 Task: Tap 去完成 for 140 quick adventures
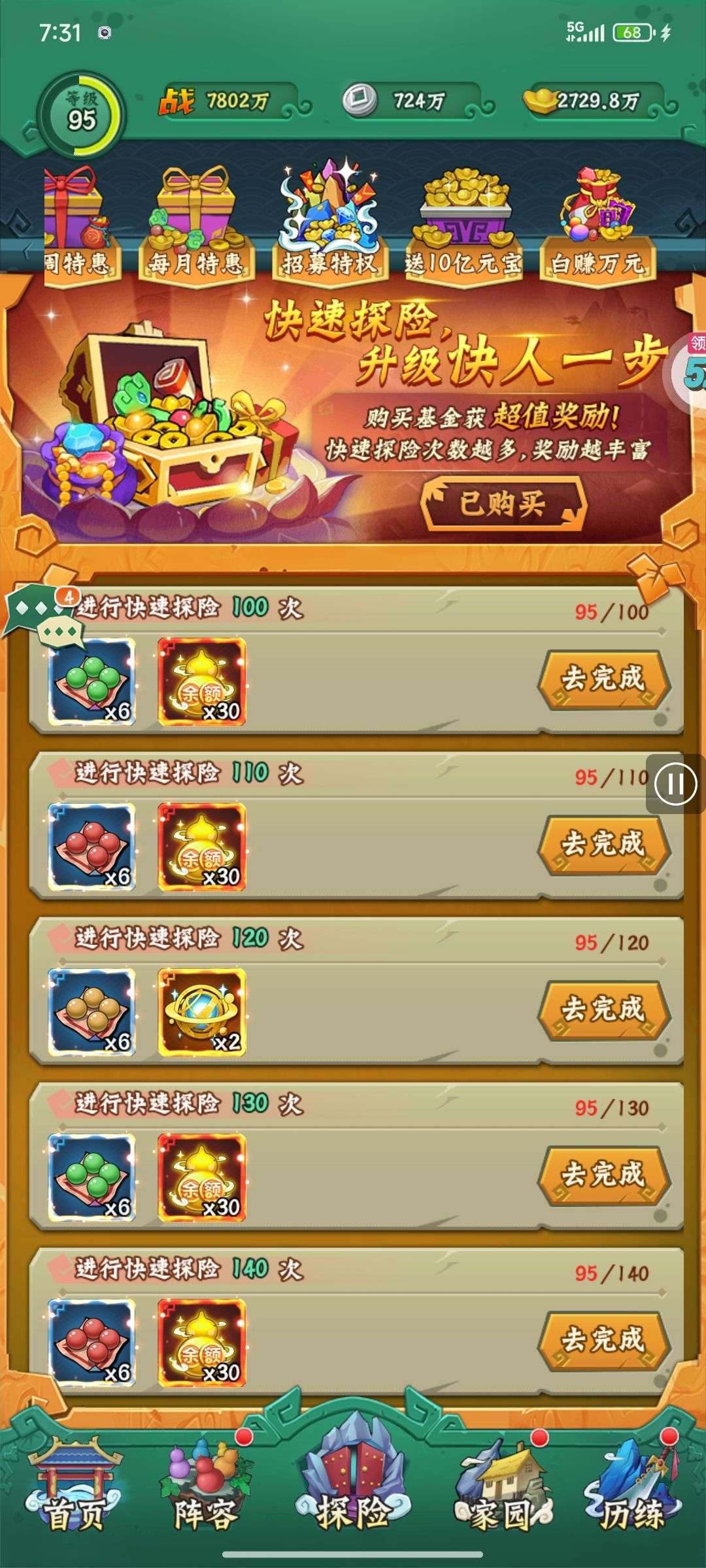[x=604, y=1341]
